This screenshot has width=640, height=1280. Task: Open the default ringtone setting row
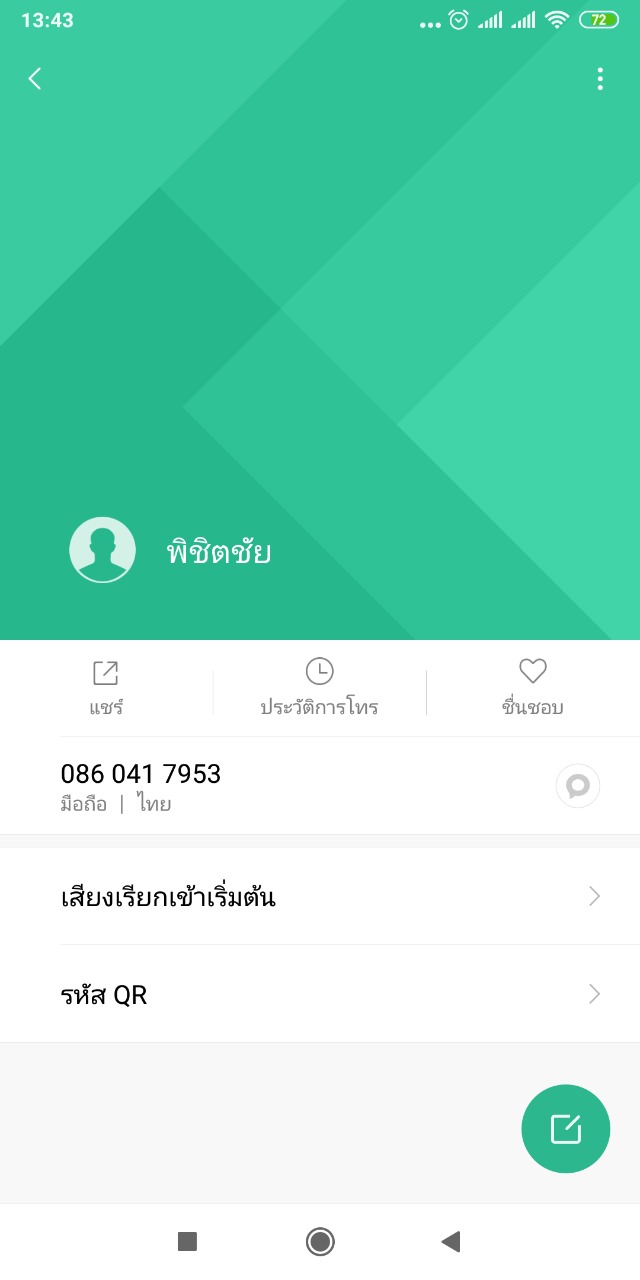coord(330,896)
